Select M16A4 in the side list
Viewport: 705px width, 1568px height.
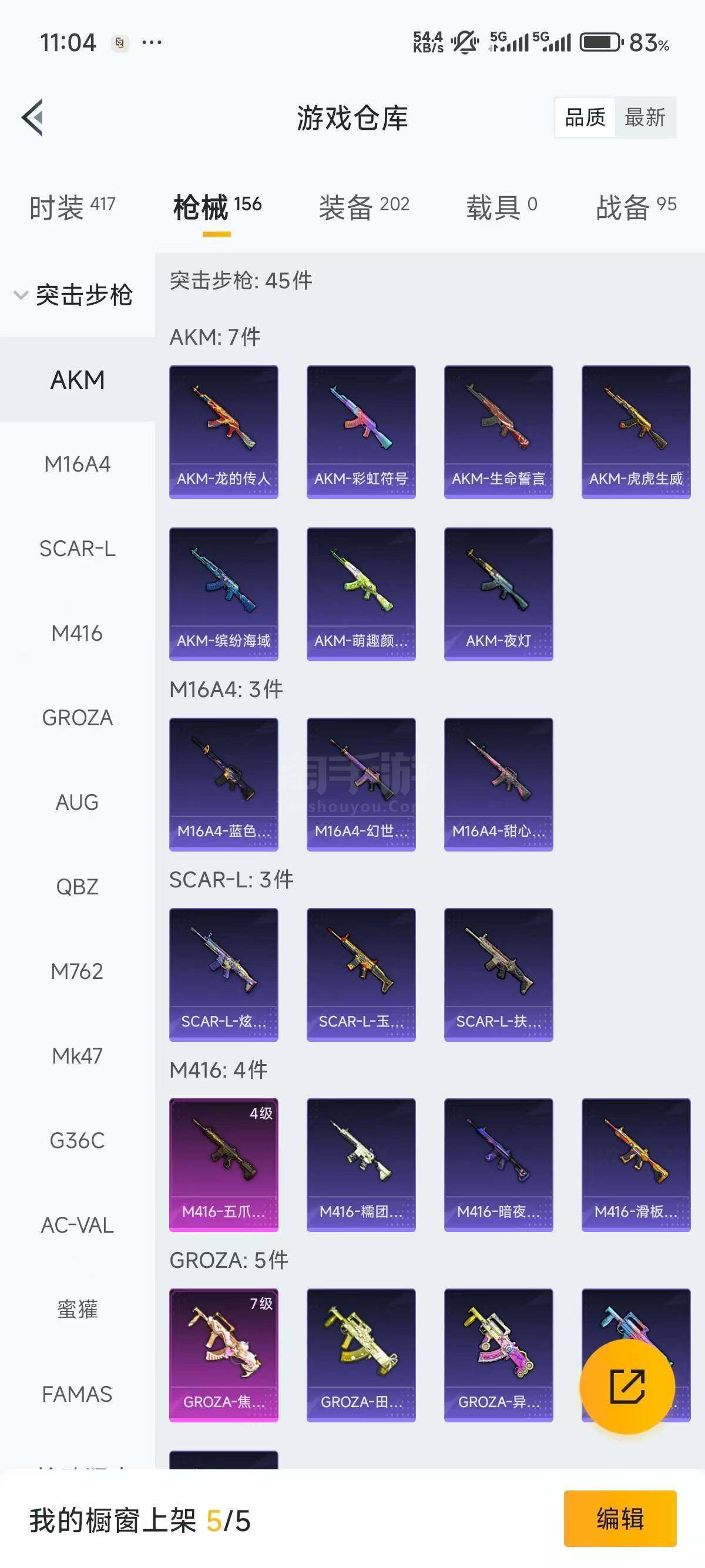78,465
